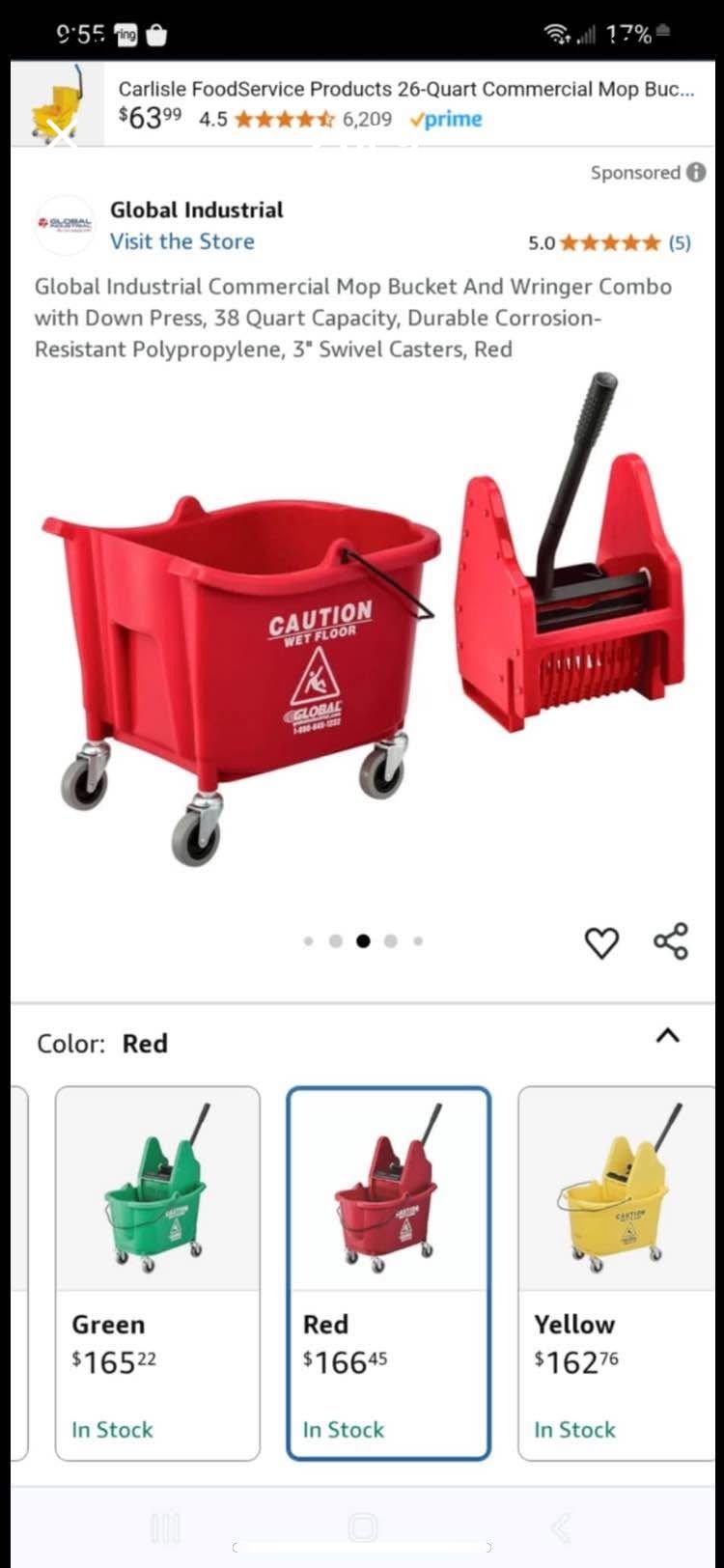The width and height of the screenshot is (724, 1568).
Task: View the 5.0 star customer reviews
Action: pyautogui.click(x=609, y=242)
